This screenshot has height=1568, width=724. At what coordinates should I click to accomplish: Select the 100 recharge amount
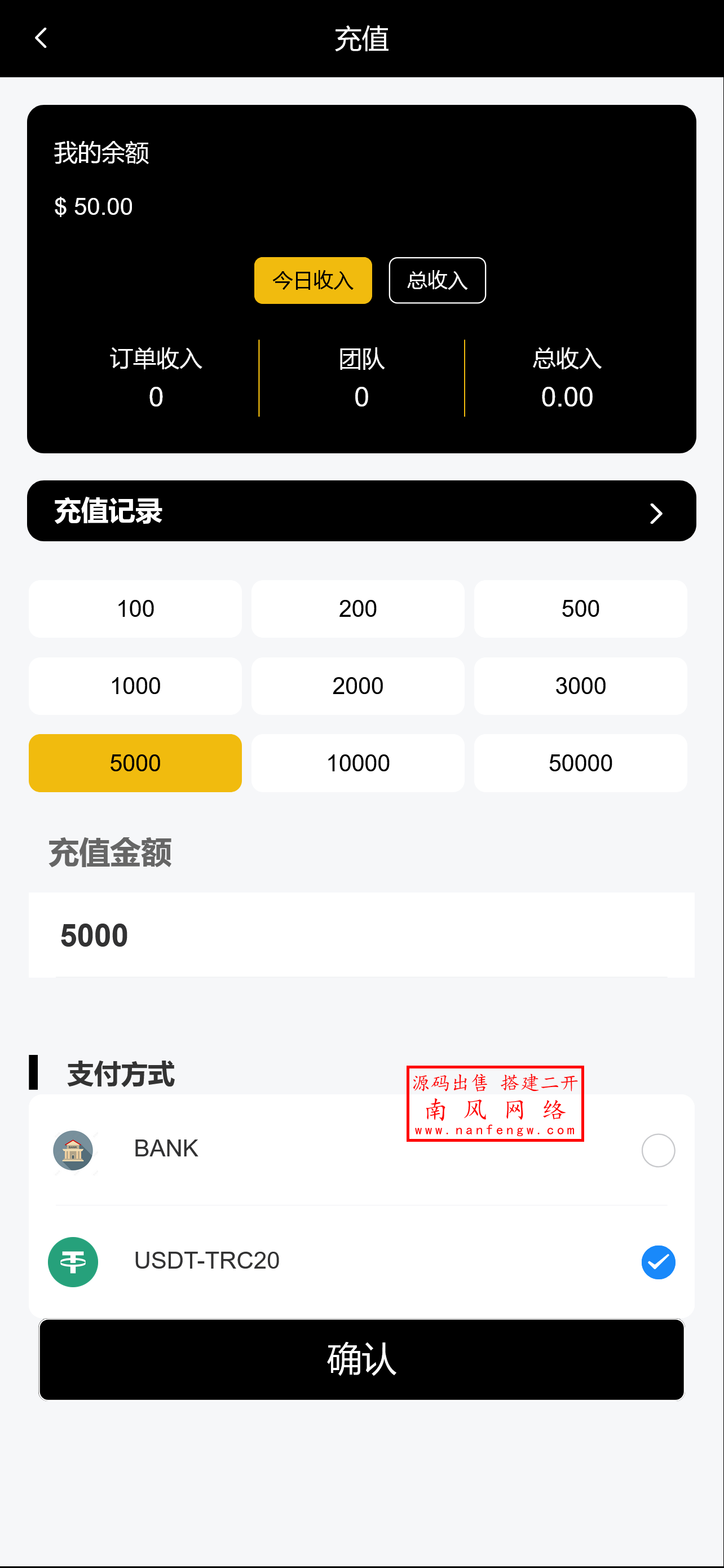135,609
